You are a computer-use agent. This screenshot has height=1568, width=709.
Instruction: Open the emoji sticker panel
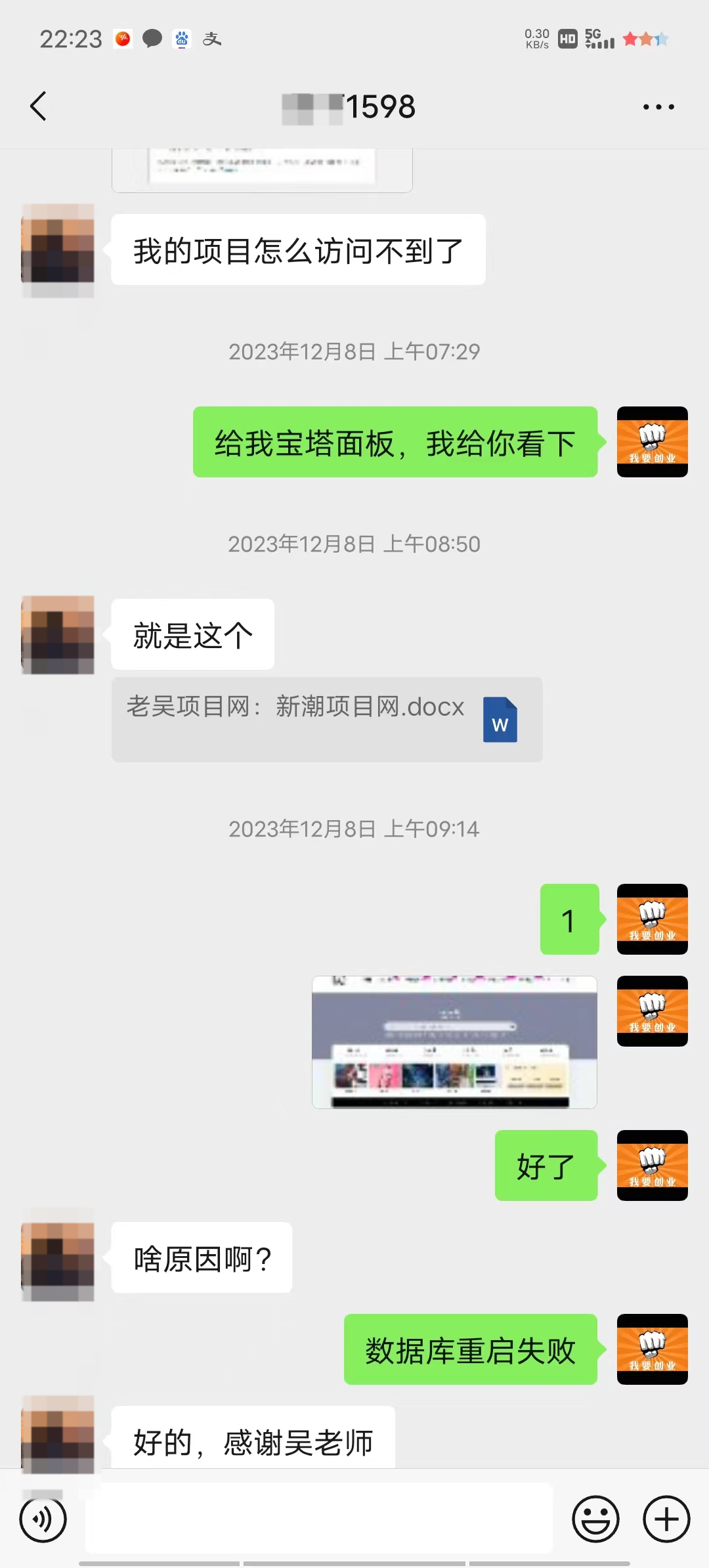595,1519
